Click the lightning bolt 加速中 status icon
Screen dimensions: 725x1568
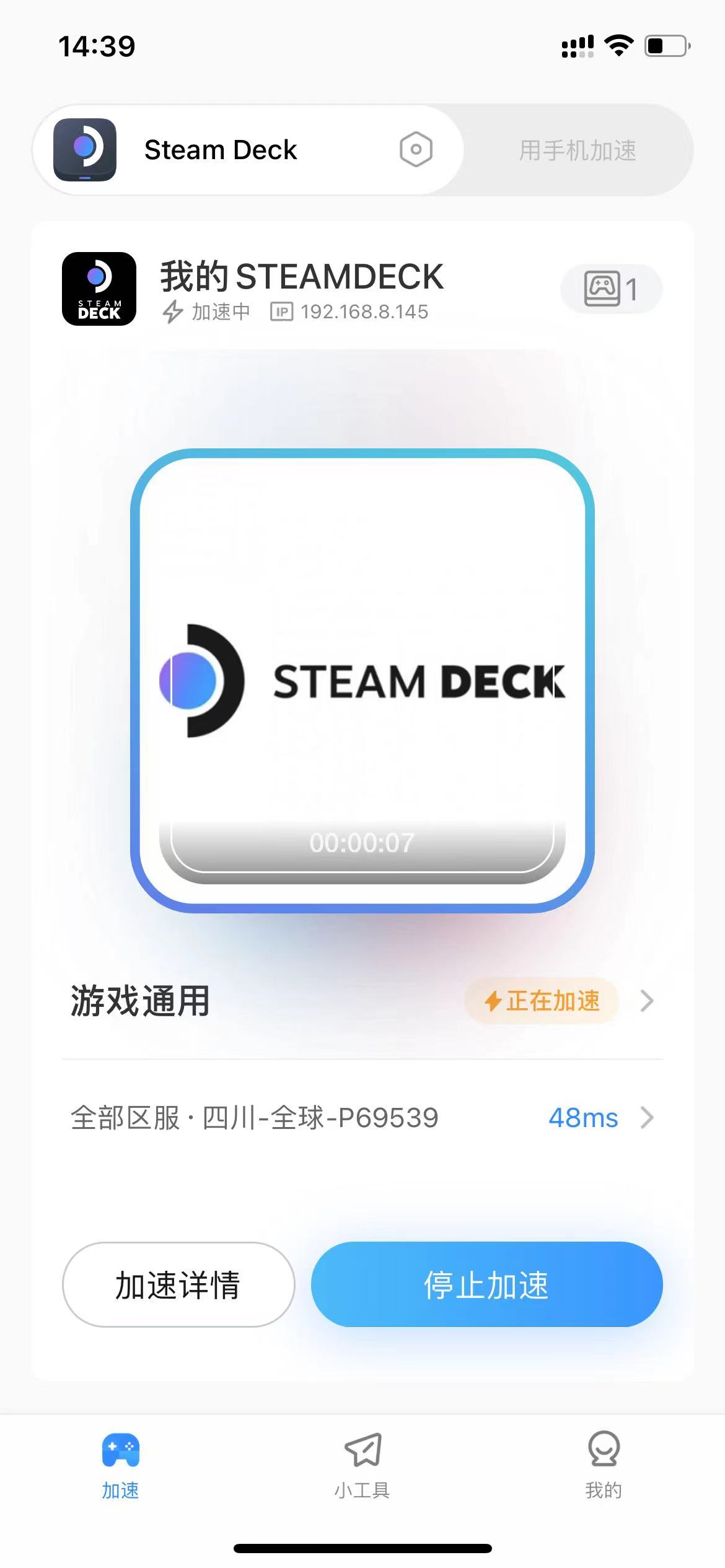(x=174, y=311)
